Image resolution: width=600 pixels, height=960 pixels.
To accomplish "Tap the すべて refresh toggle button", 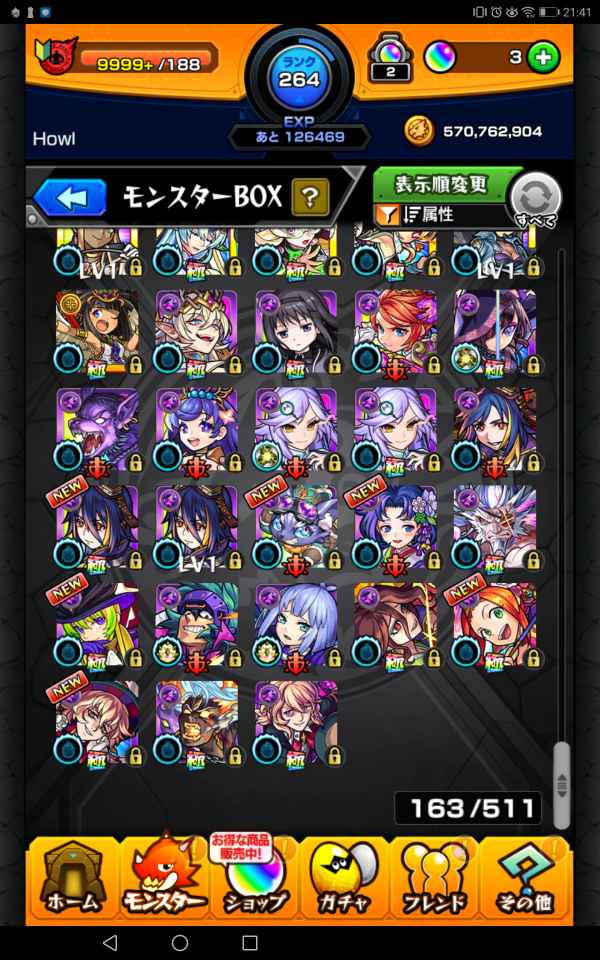I will (x=536, y=197).
